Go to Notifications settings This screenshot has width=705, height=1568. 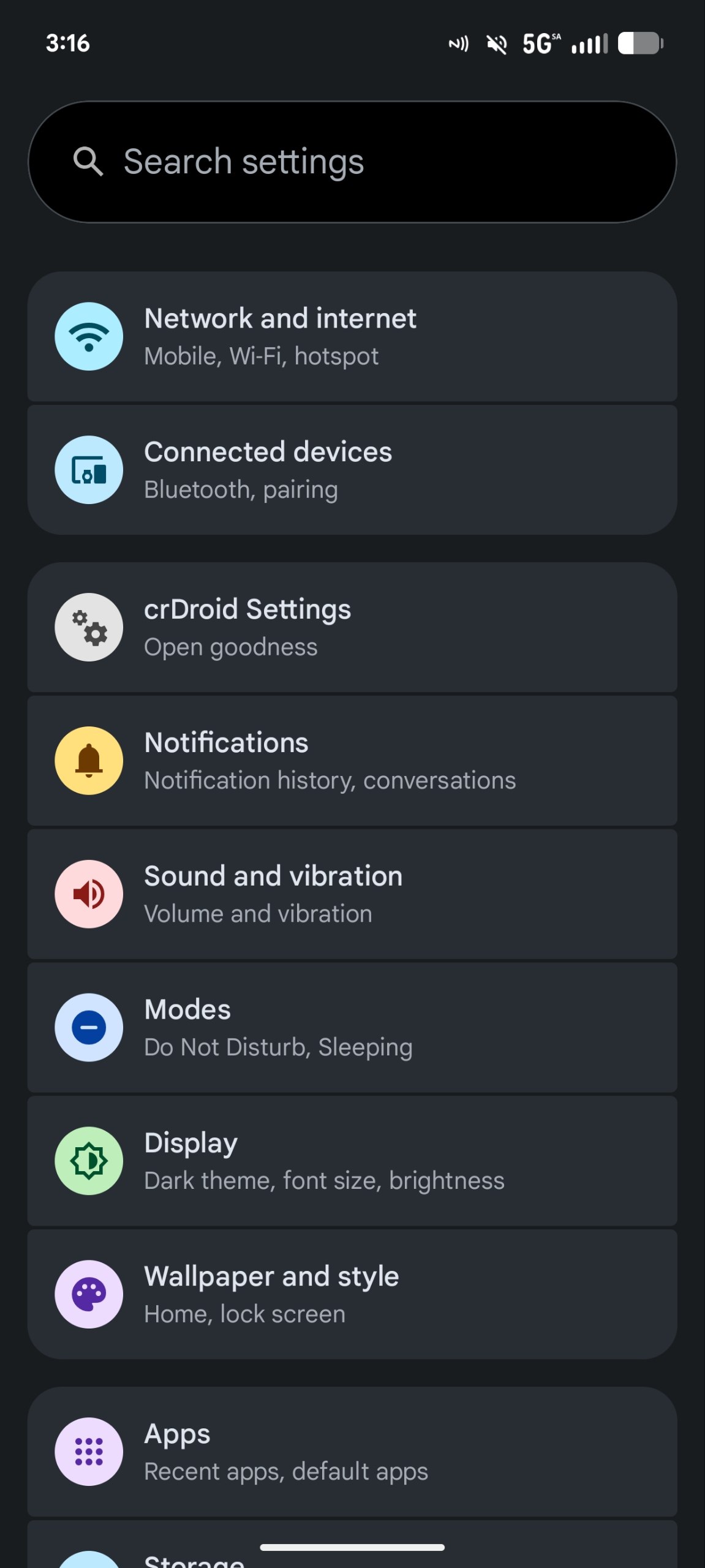(x=352, y=761)
